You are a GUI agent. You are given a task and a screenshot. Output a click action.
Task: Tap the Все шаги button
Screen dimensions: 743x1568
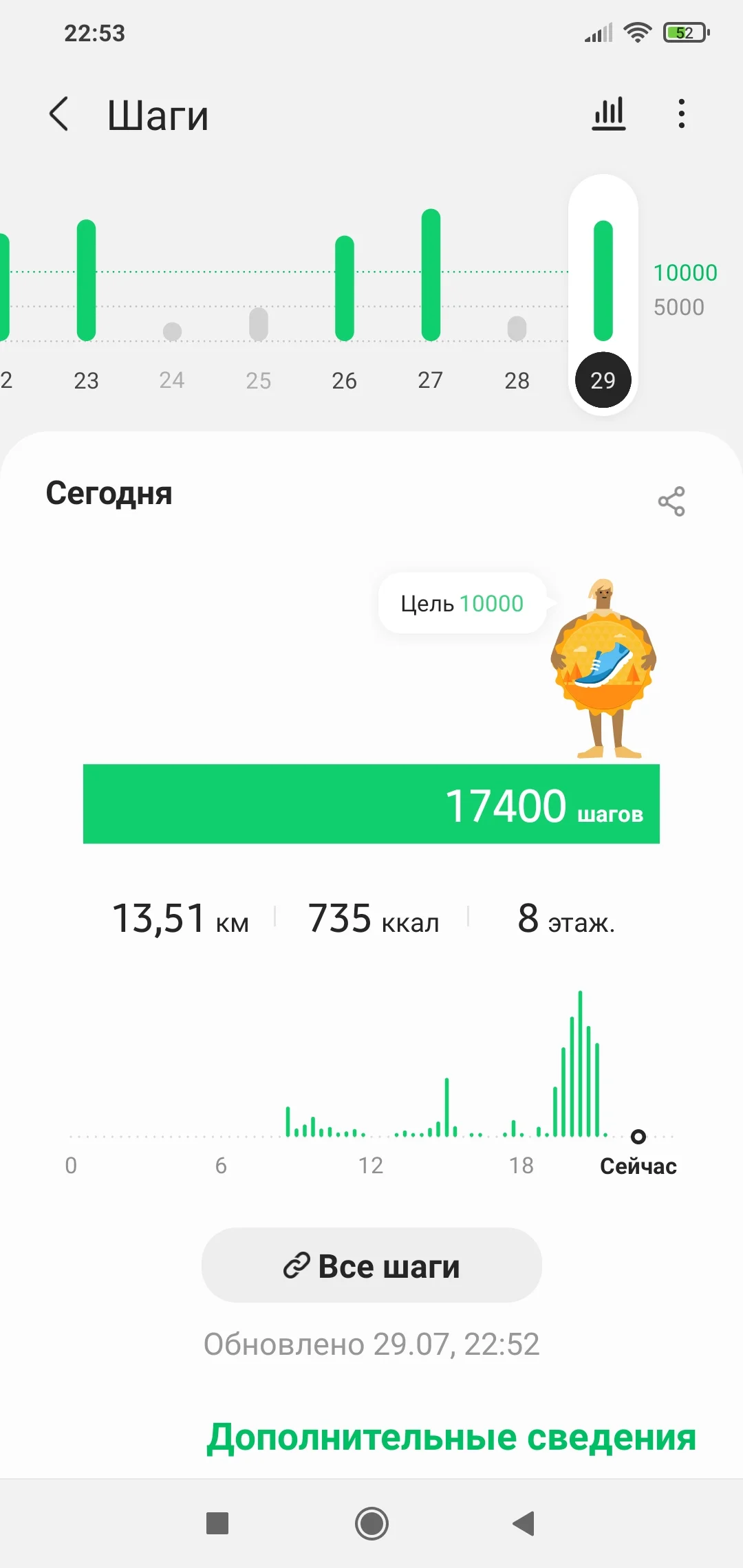tap(371, 1265)
